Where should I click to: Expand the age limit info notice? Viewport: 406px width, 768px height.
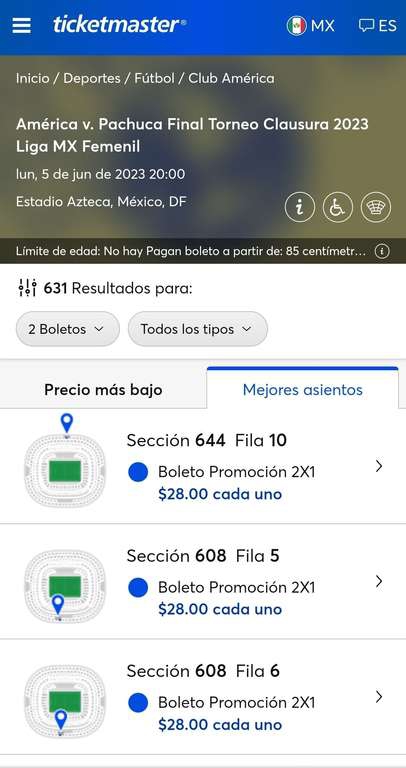pos(382,252)
